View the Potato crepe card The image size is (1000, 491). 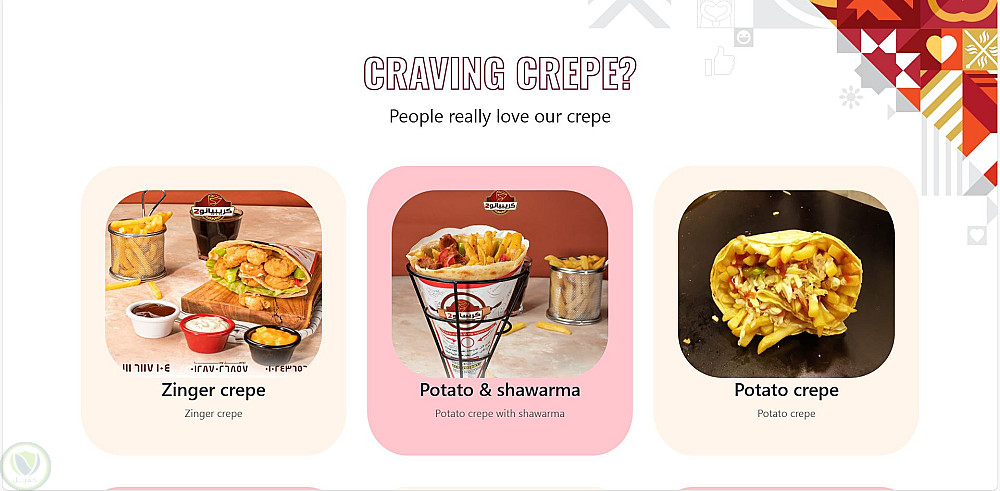pos(786,310)
